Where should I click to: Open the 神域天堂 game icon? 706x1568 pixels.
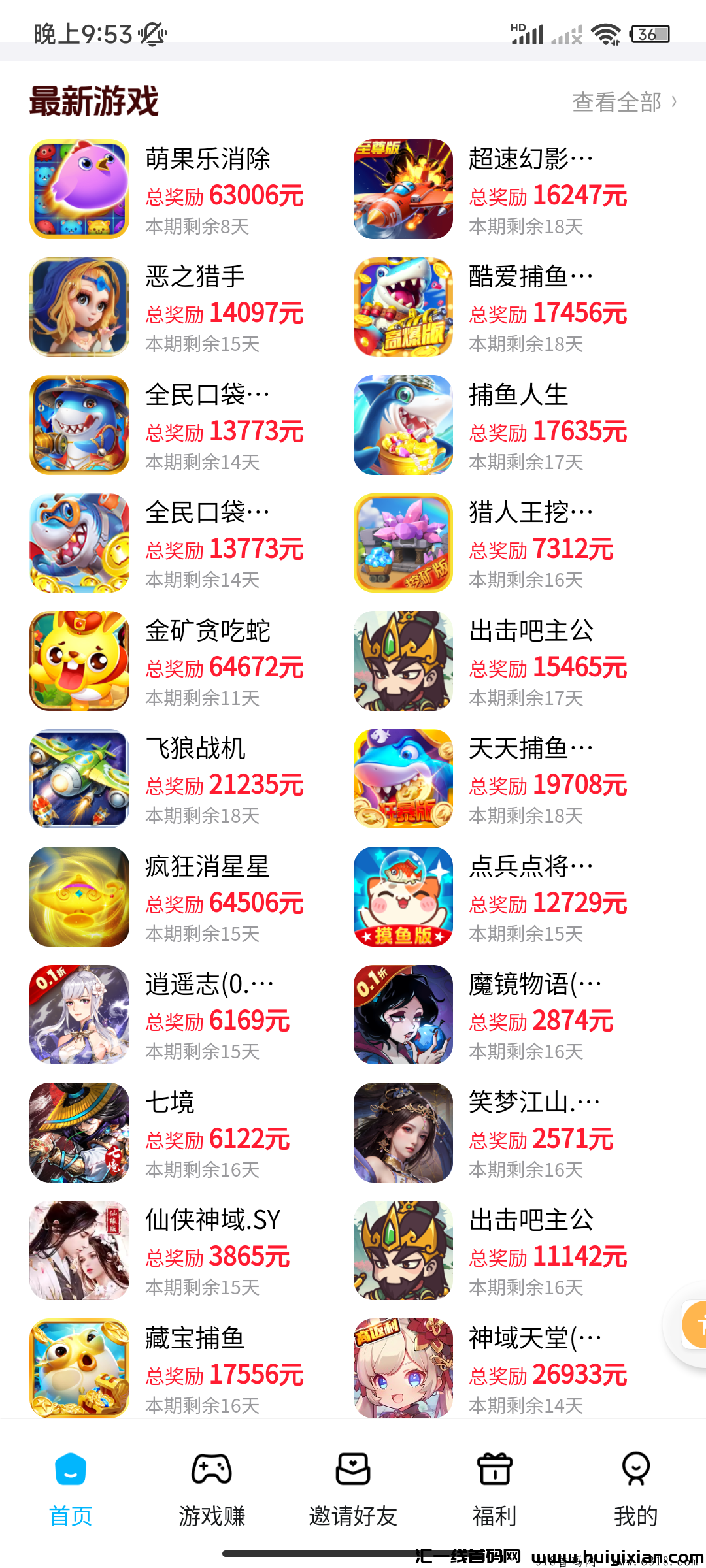[x=403, y=1369]
